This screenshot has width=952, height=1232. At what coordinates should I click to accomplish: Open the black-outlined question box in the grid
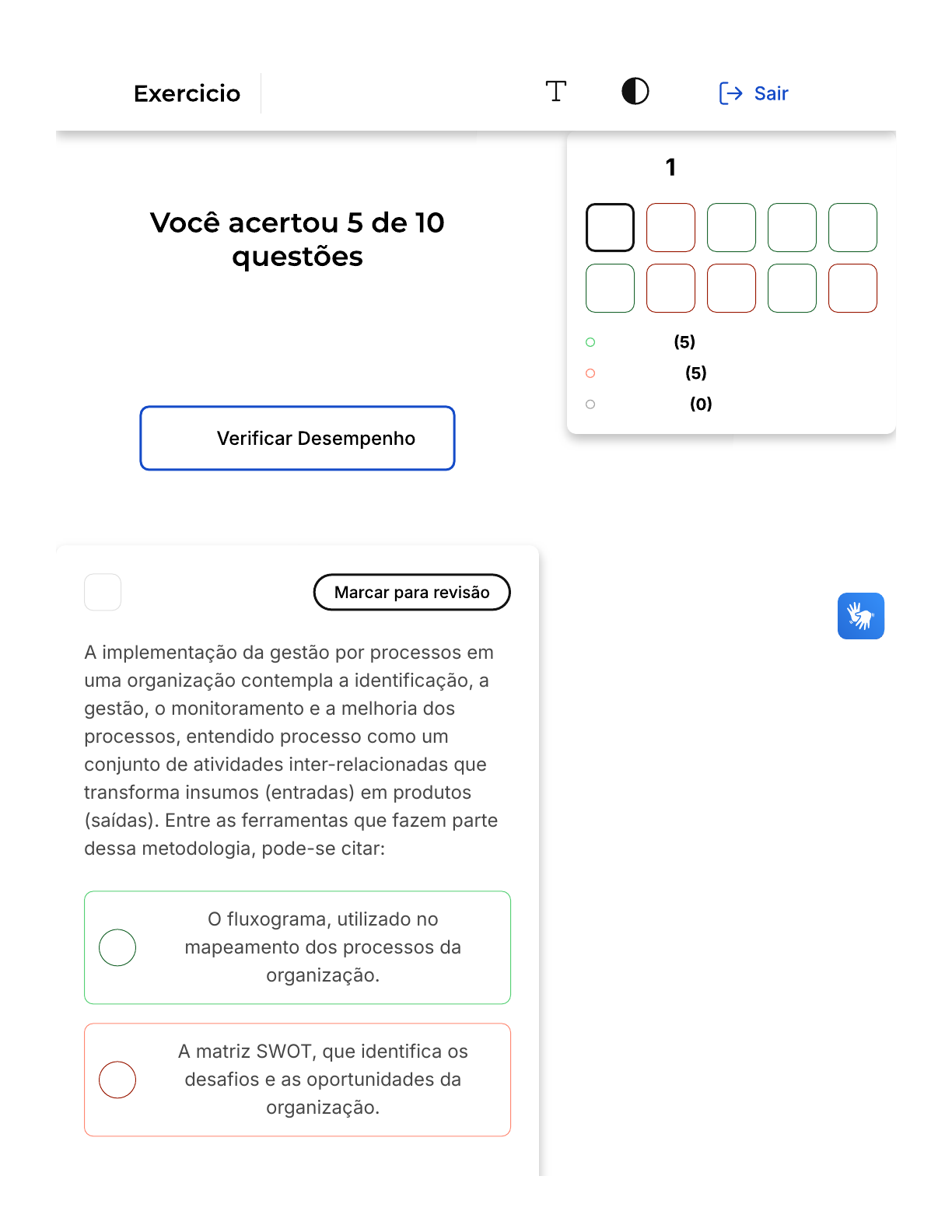pos(610,228)
